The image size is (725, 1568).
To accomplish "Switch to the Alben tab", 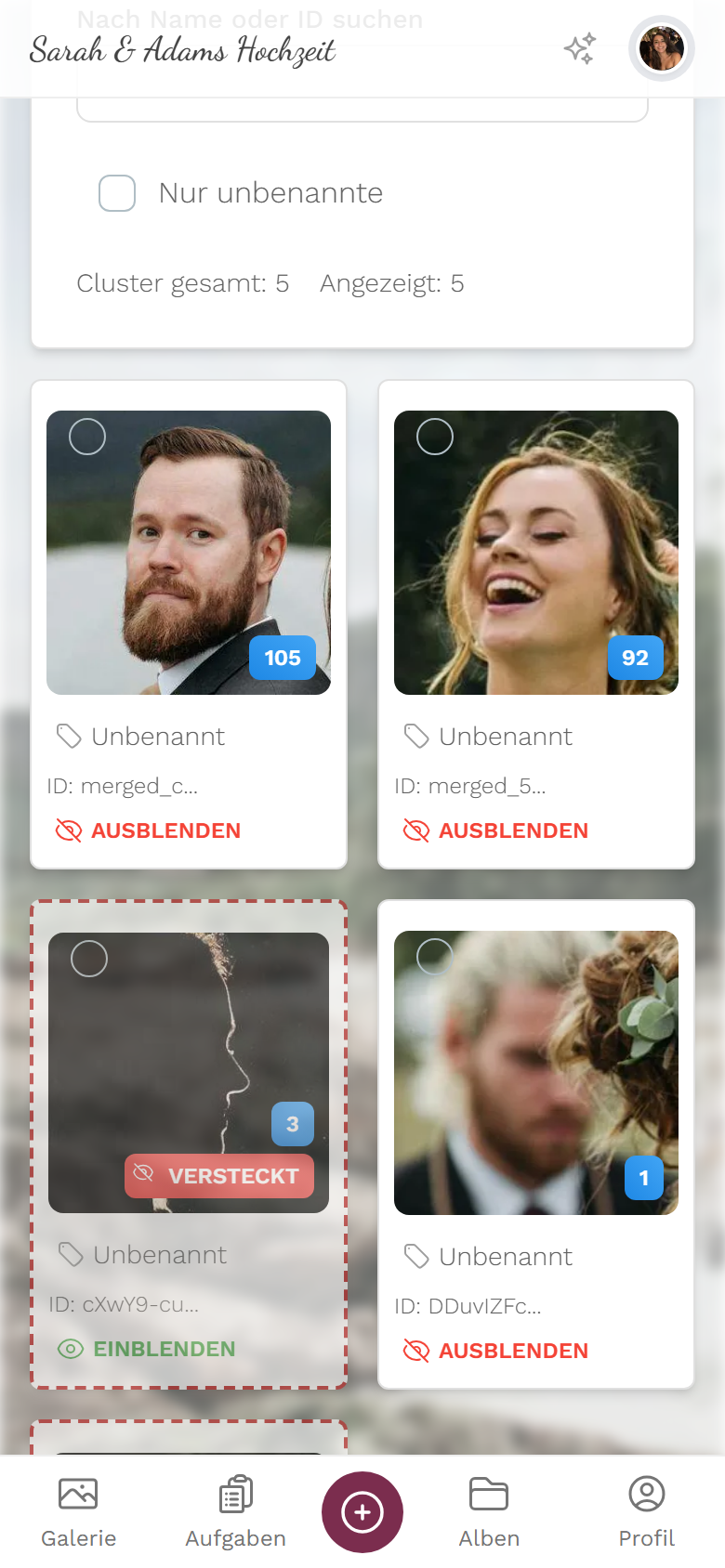I will (489, 1512).
